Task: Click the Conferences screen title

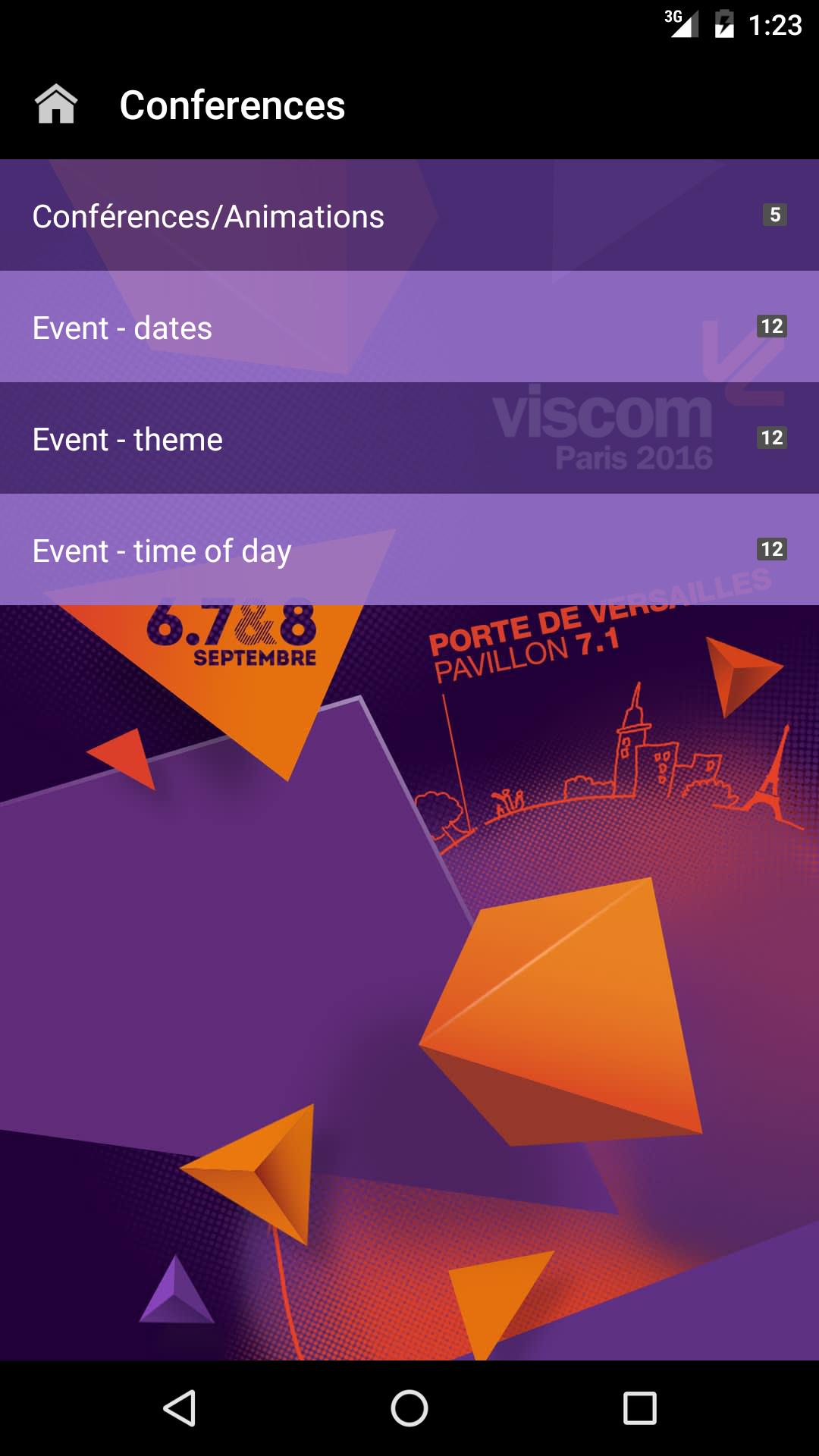Action: [x=233, y=105]
